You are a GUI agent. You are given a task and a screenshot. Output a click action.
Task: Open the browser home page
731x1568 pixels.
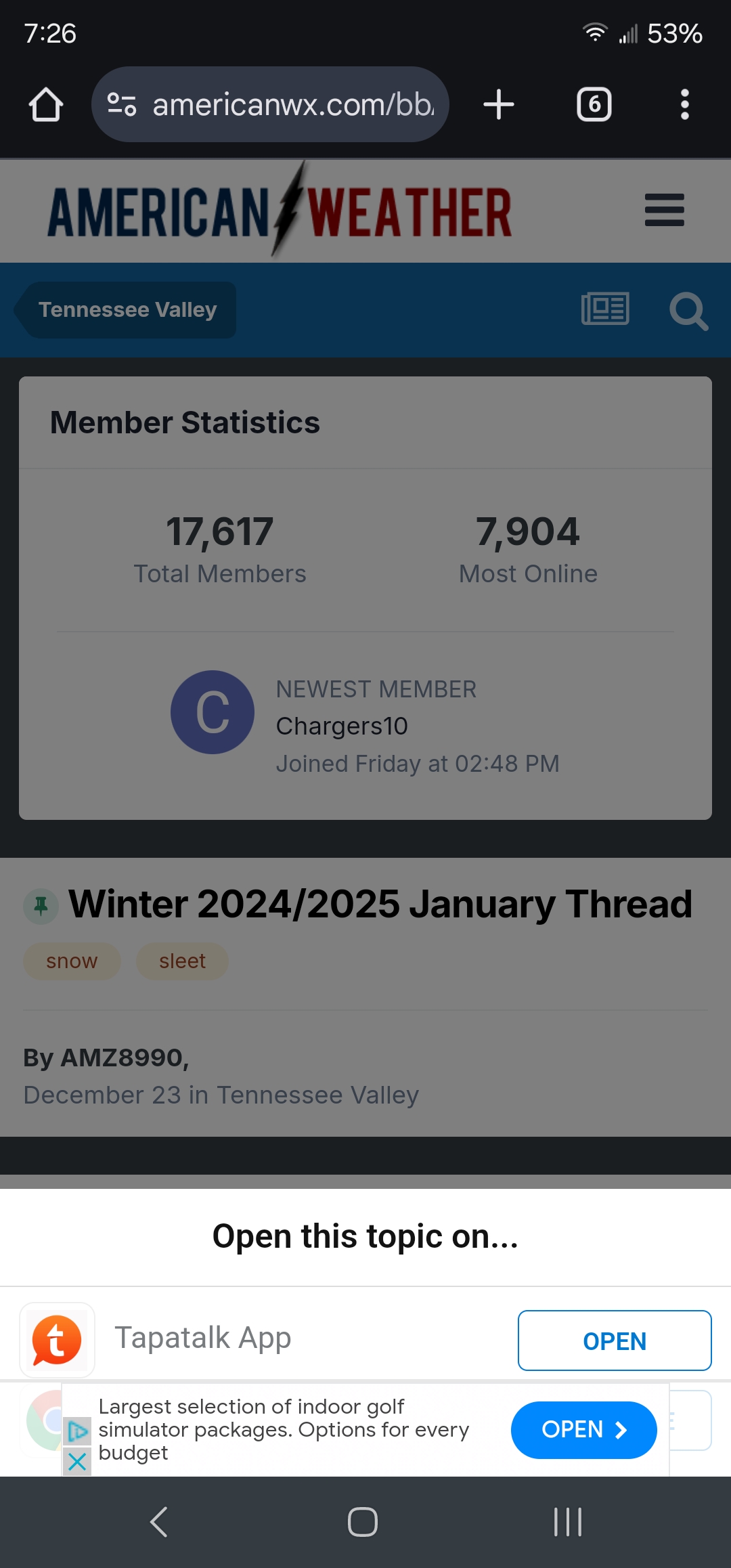[45, 105]
